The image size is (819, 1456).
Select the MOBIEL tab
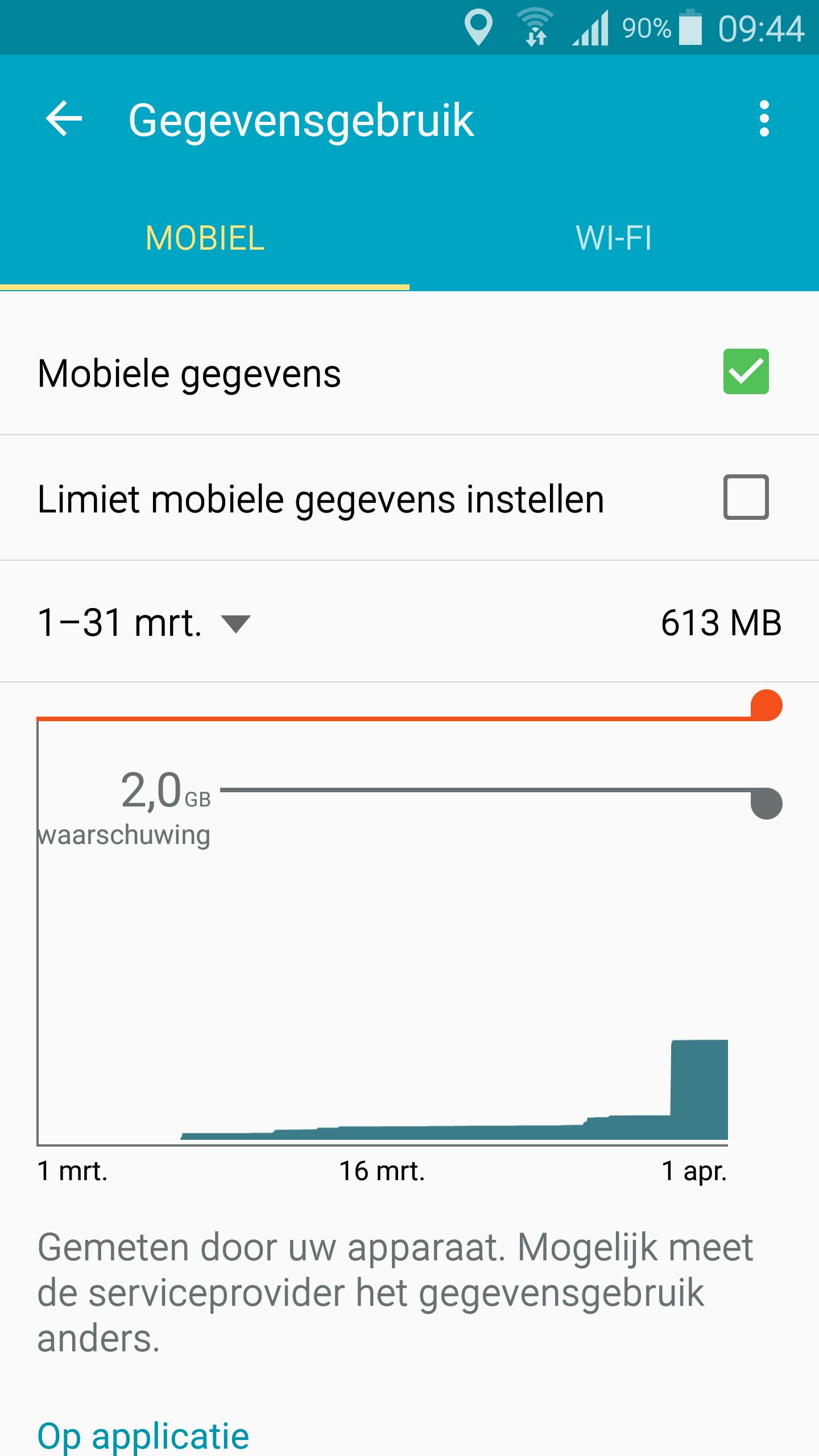point(205,238)
